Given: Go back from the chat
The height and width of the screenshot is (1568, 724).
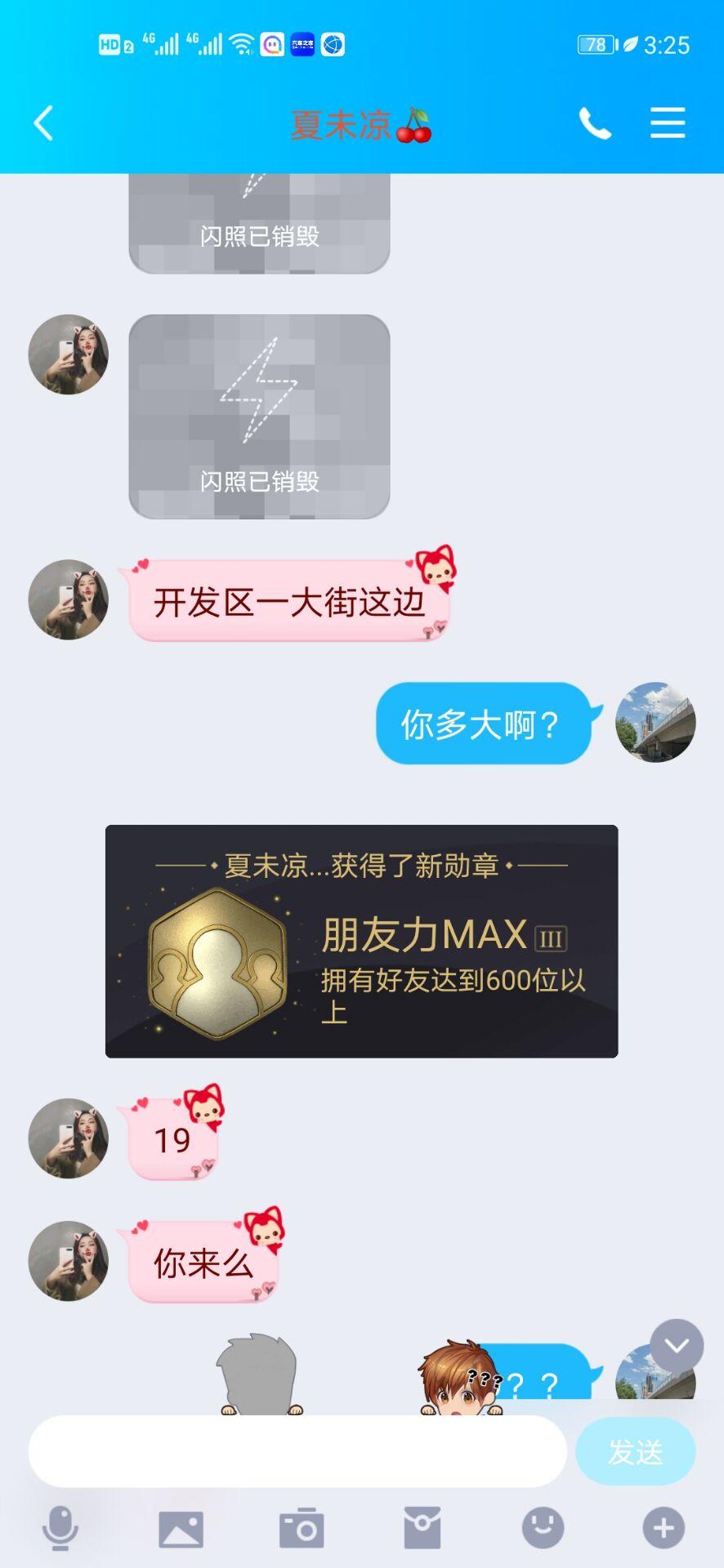Looking at the screenshot, I should tap(44, 123).
